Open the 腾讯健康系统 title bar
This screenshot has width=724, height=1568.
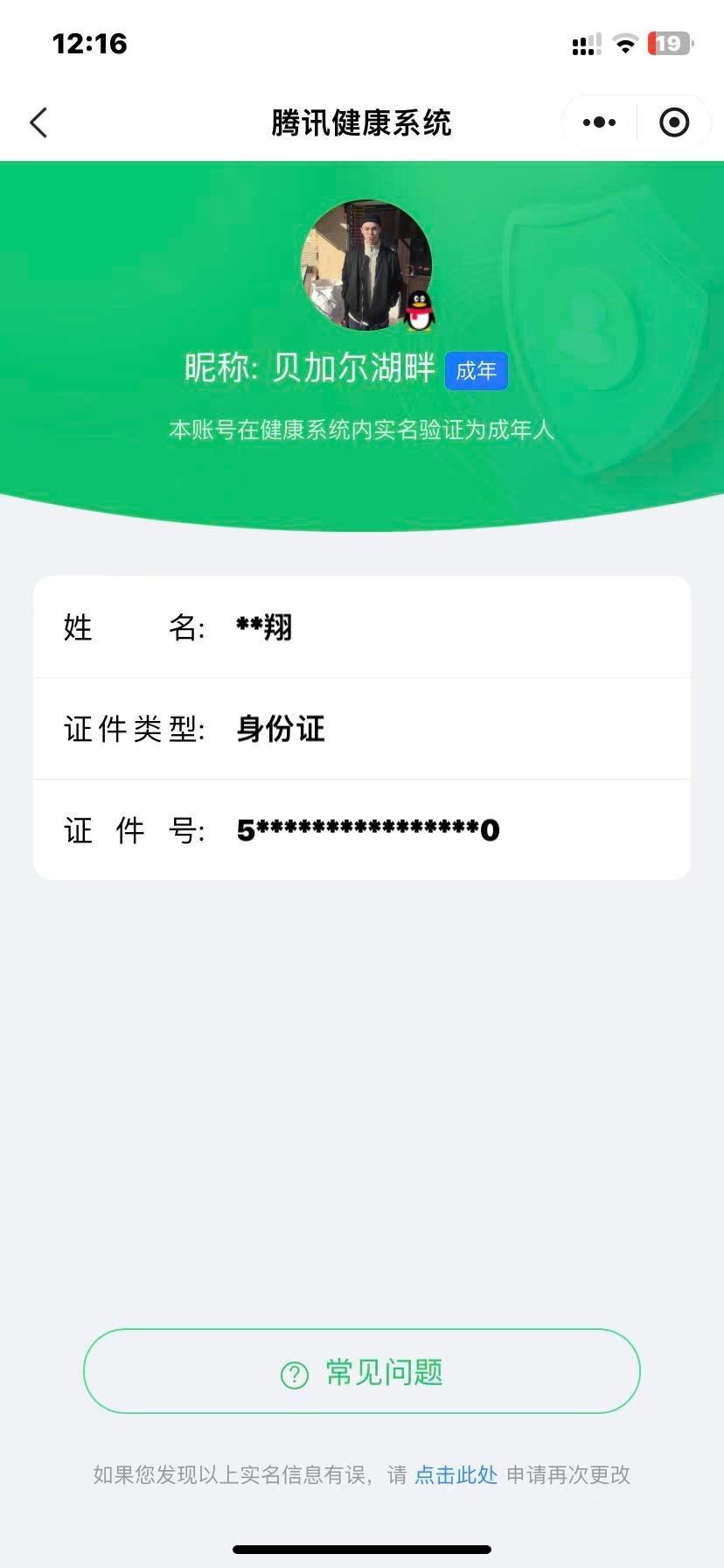(x=362, y=122)
